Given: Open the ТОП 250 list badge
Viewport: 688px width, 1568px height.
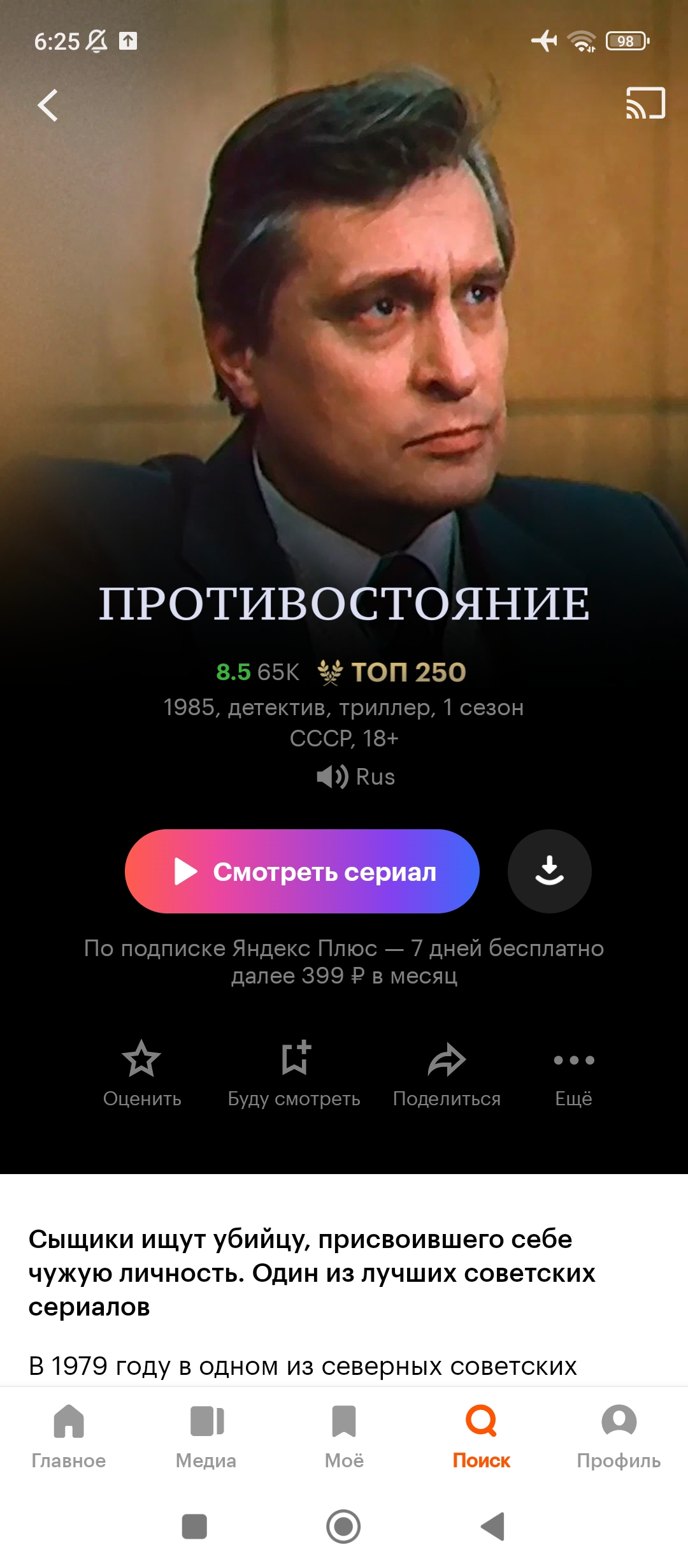Looking at the screenshot, I should coord(392,672).
